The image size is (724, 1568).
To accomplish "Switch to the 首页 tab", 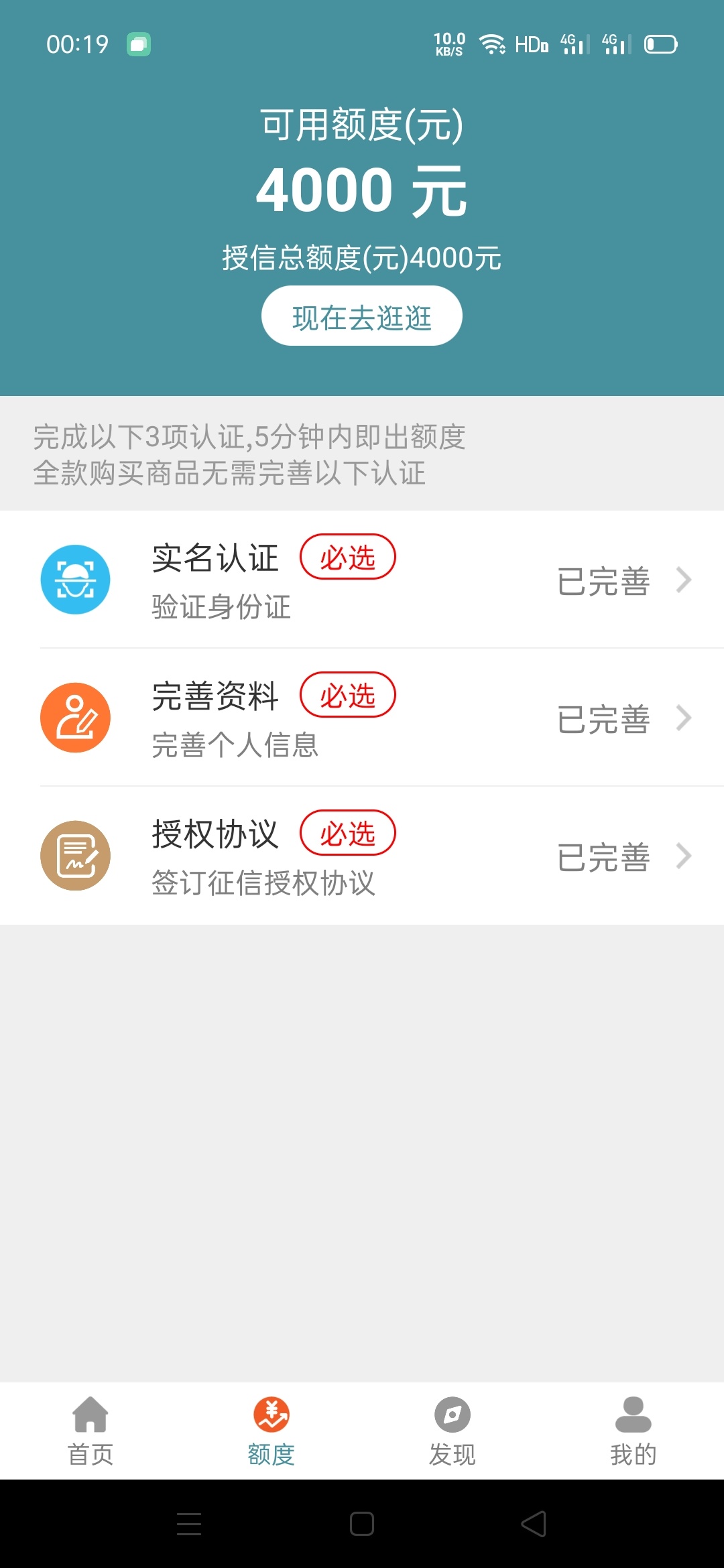I will point(90,1431).
